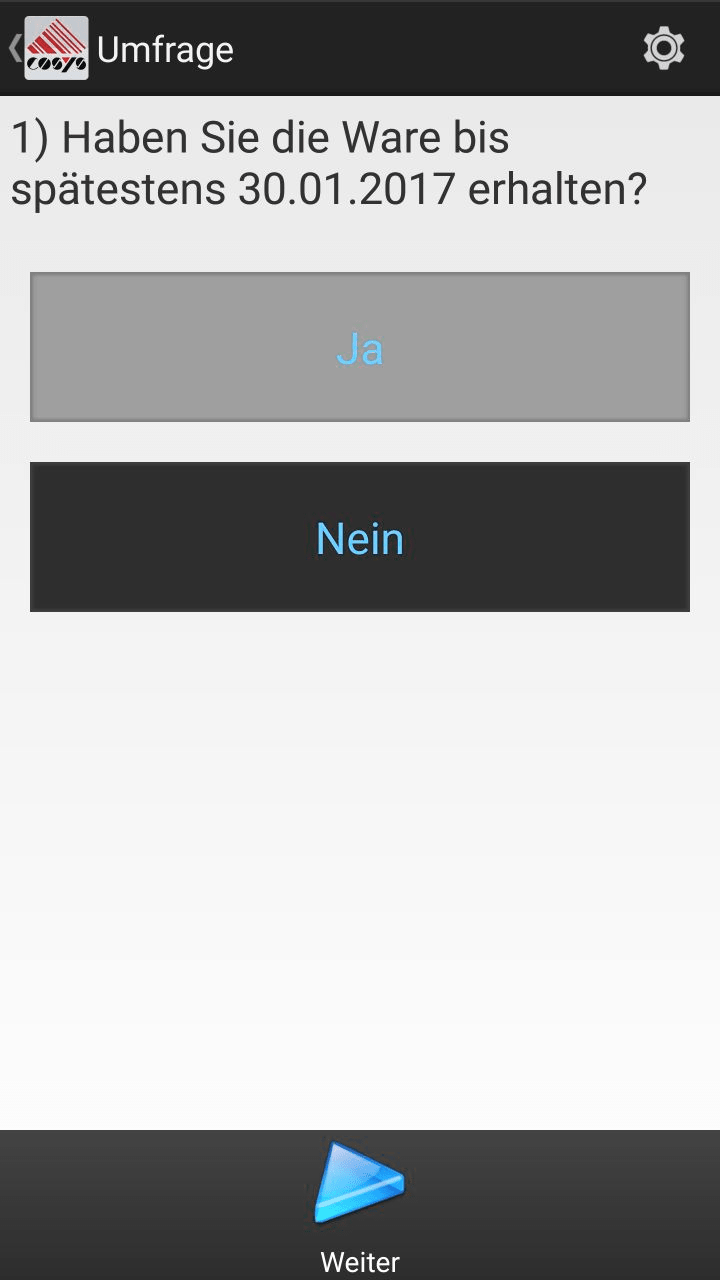Confirm Ja for receiving the goods
Screen dimensions: 720x1280
(x=359, y=346)
